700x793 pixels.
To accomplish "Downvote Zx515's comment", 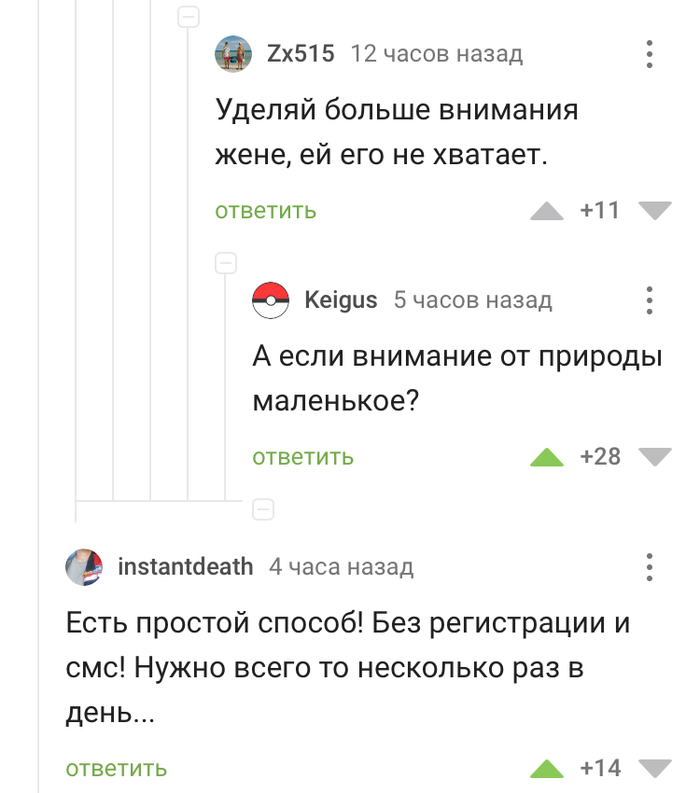I will tap(655, 211).
